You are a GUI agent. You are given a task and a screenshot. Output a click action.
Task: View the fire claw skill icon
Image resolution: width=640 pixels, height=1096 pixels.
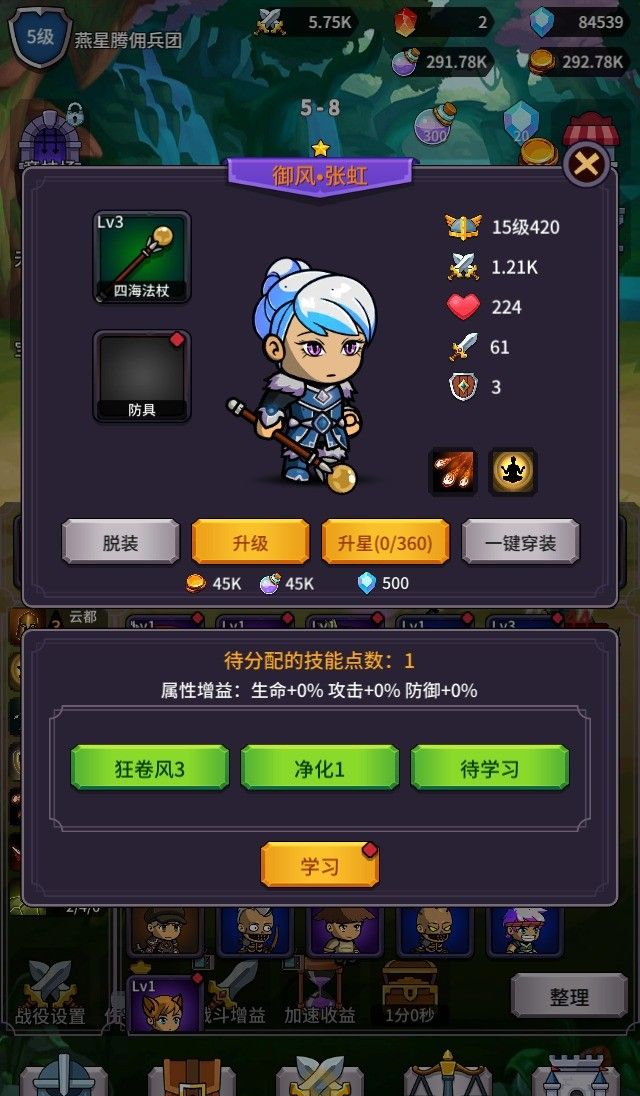tap(453, 471)
